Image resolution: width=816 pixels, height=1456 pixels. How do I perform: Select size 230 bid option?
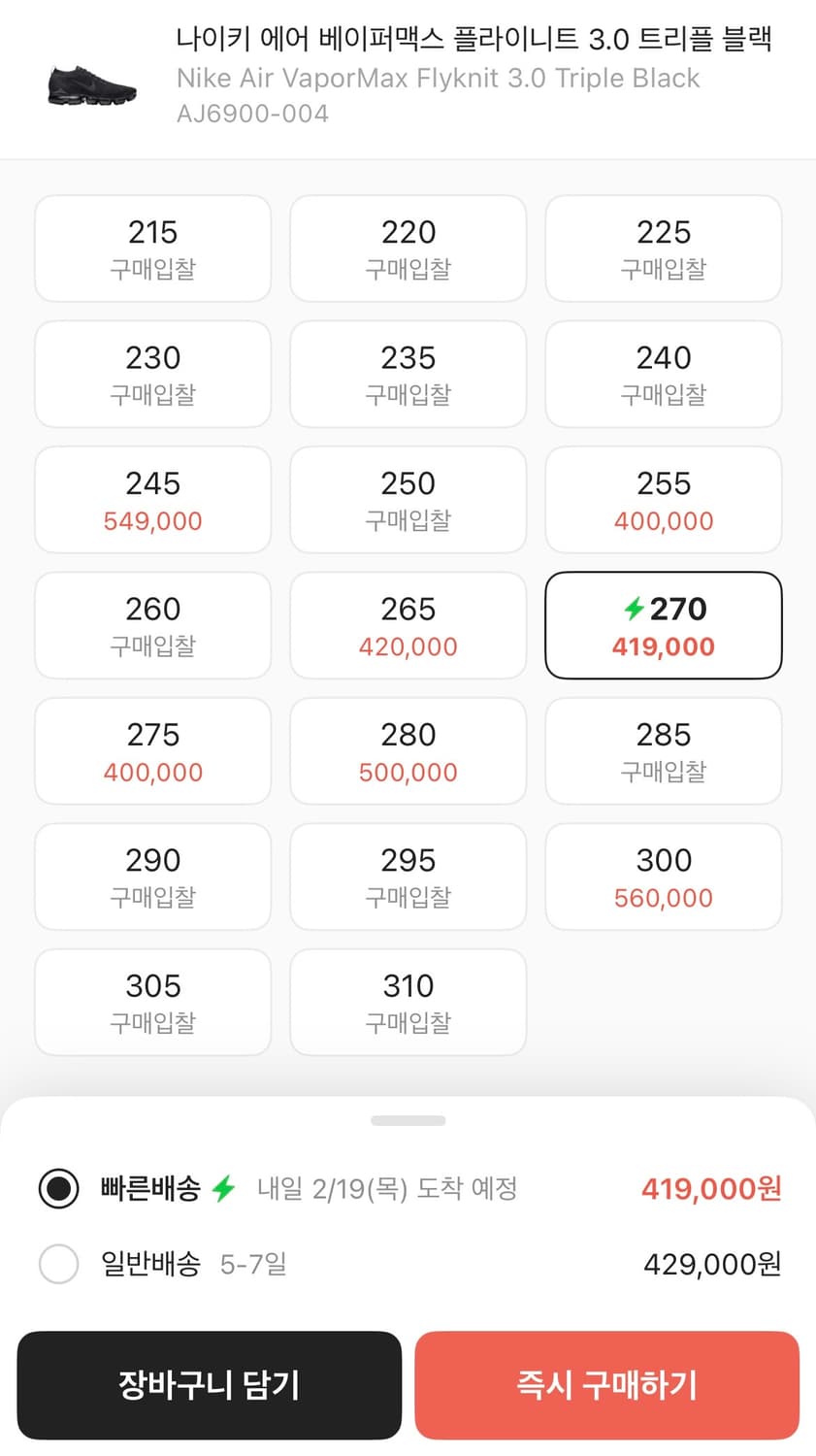[152, 374]
